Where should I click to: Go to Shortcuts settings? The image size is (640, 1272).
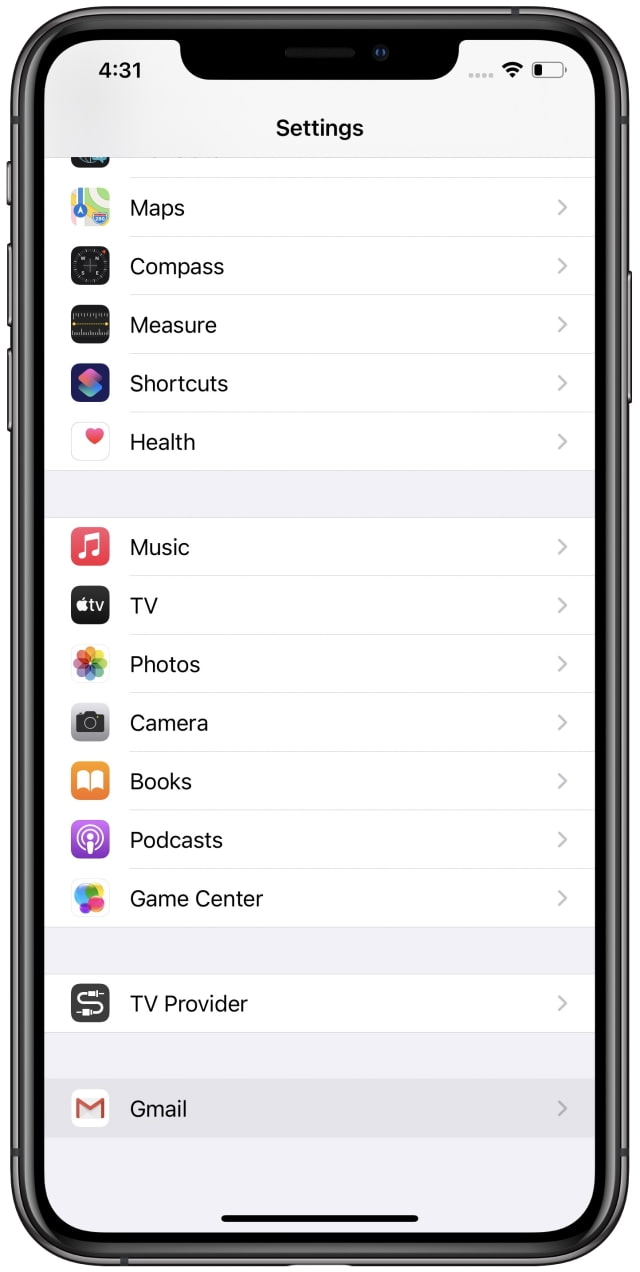point(320,383)
